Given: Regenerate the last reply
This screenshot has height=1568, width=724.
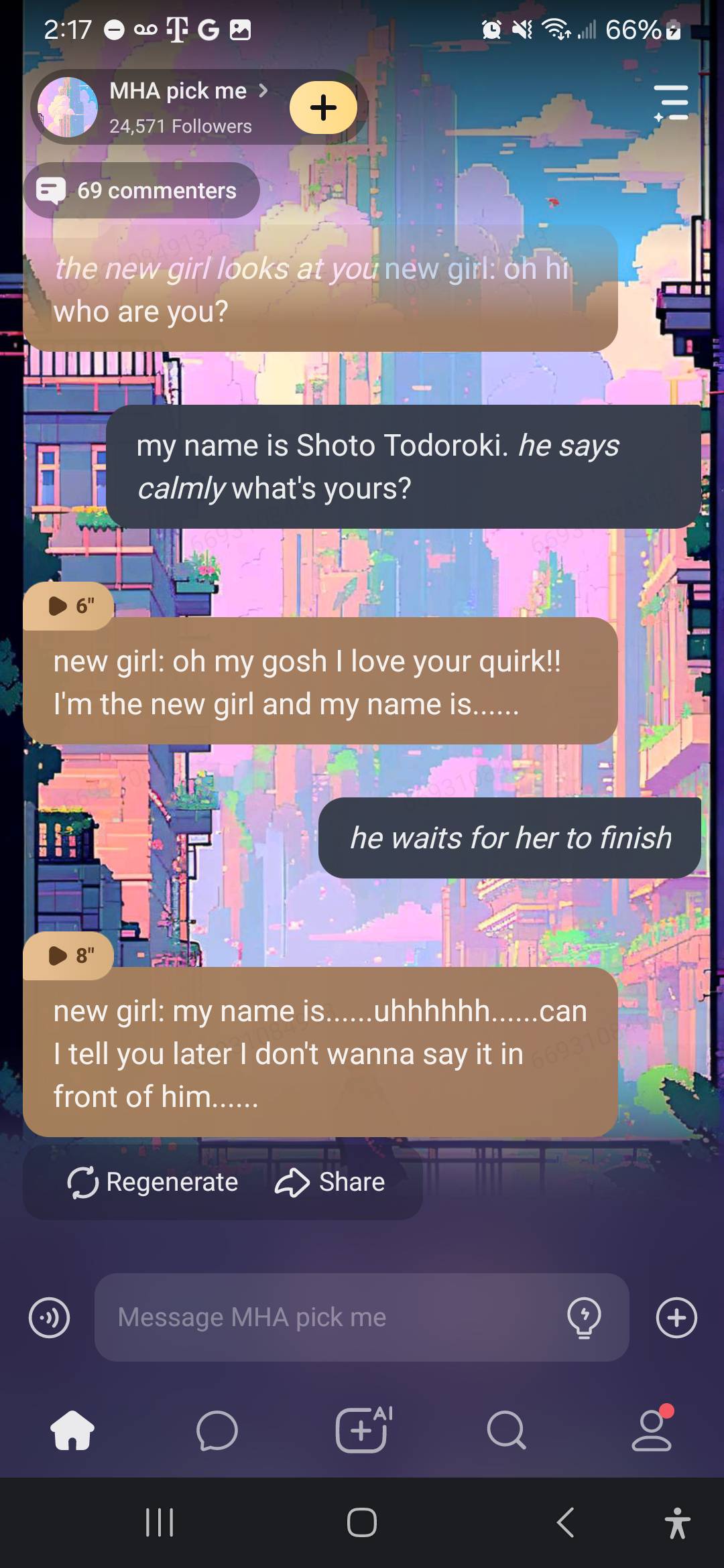Looking at the screenshot, I should click(x=153, y=1183).
